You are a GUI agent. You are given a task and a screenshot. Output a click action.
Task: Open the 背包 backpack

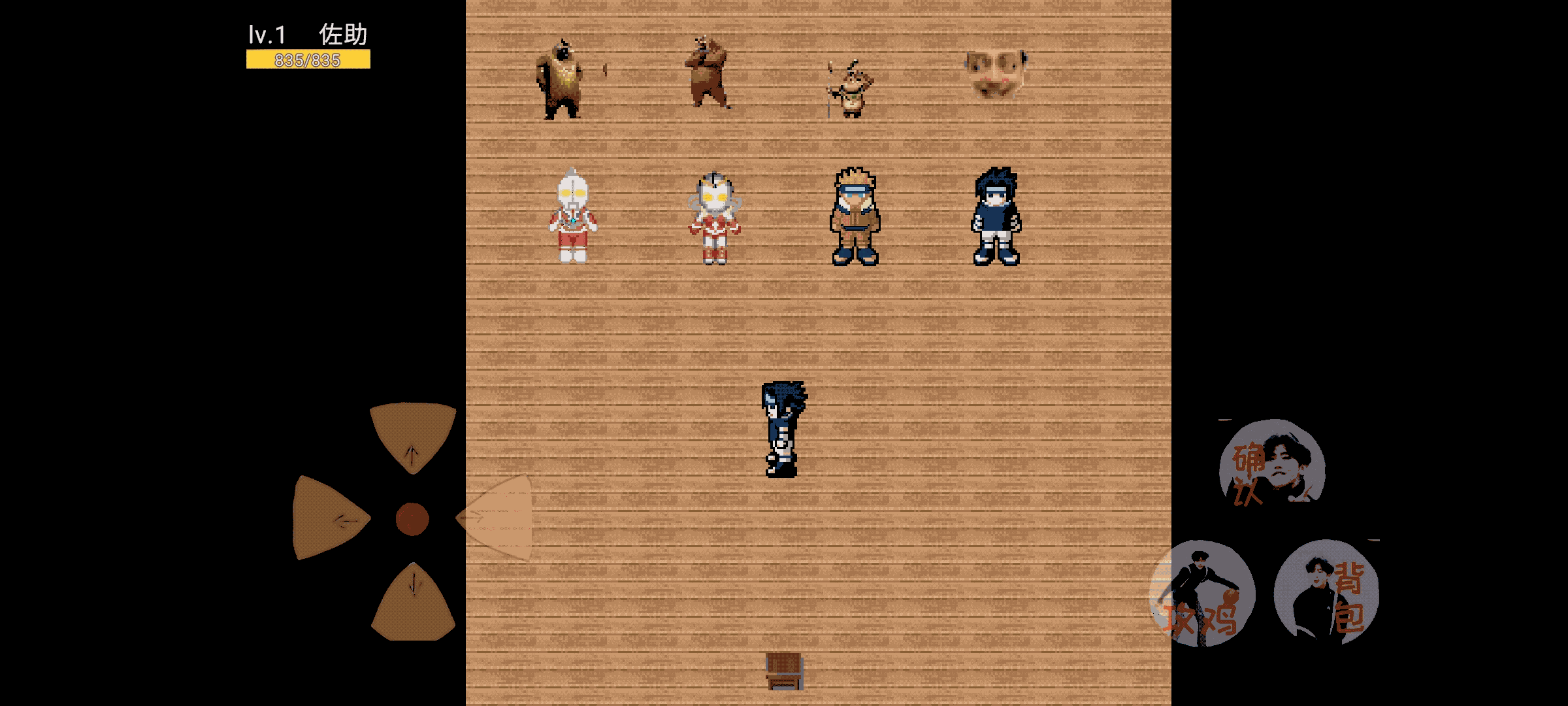[1326, 592]
